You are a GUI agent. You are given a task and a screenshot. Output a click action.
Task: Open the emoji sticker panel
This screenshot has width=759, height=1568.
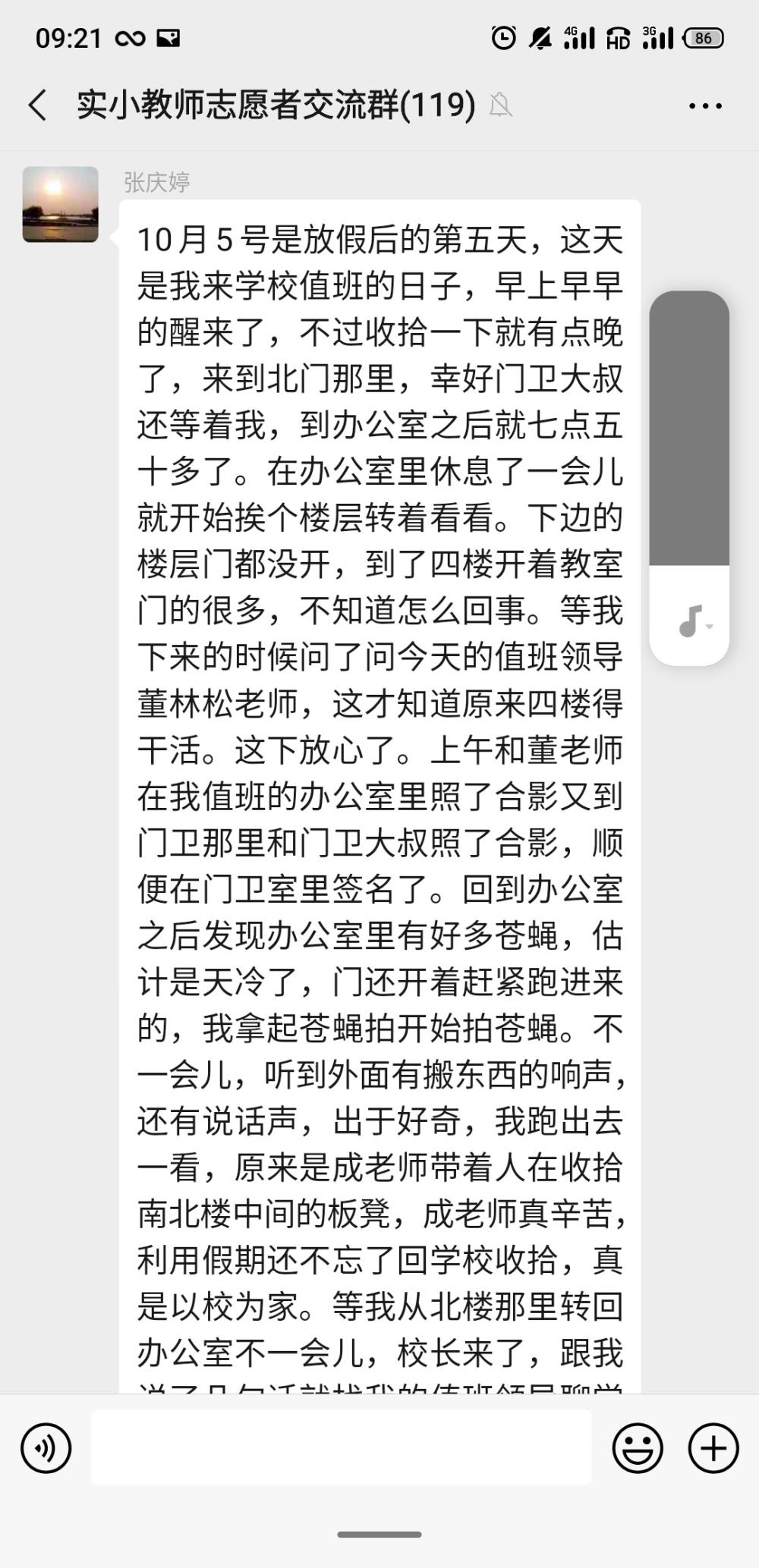point(638,1447)
